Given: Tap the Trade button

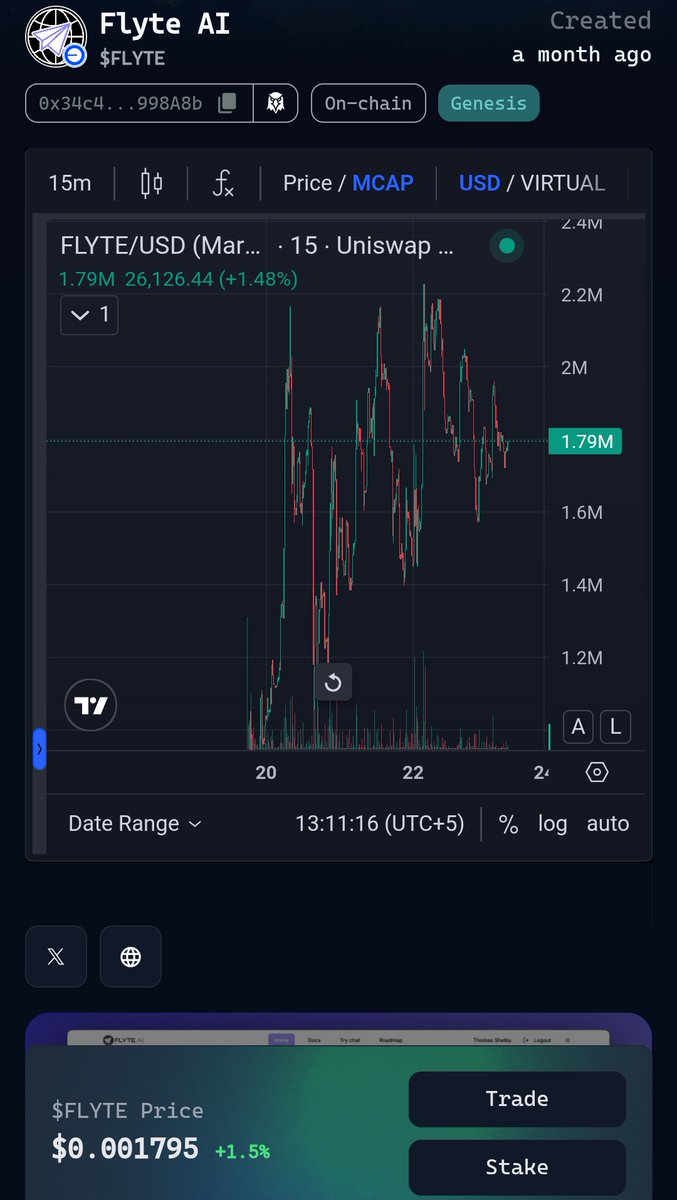Looking at the screenshot, I should (x=517, y=1099).
